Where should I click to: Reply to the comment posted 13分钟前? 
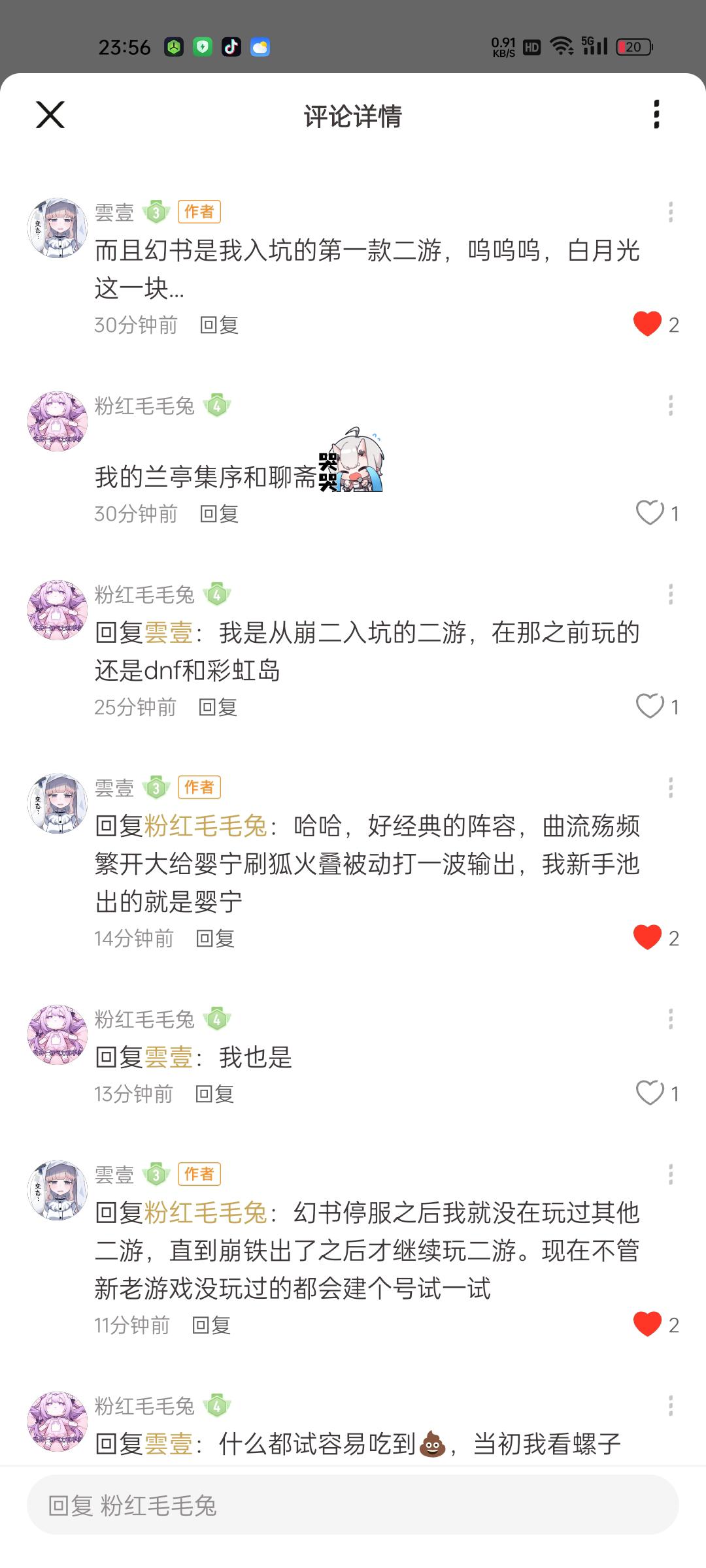point(214,1094)
